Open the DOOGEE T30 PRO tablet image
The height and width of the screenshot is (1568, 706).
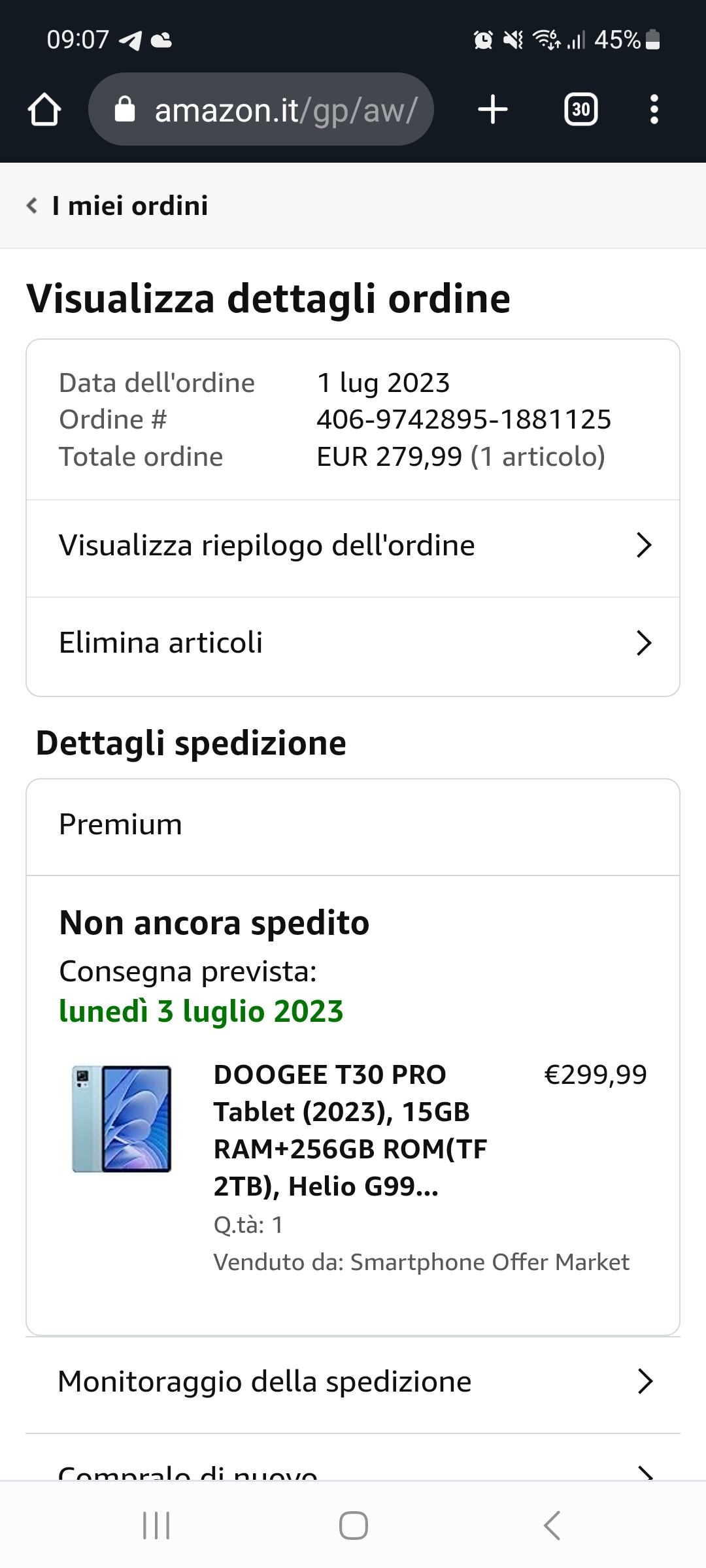tap(122, 1119)
